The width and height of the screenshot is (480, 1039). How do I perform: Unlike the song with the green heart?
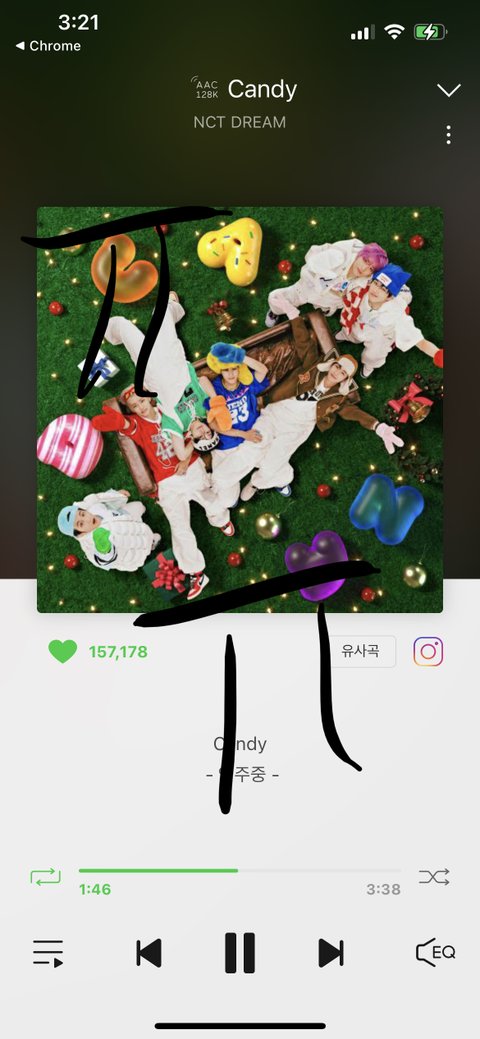(63, 651)
